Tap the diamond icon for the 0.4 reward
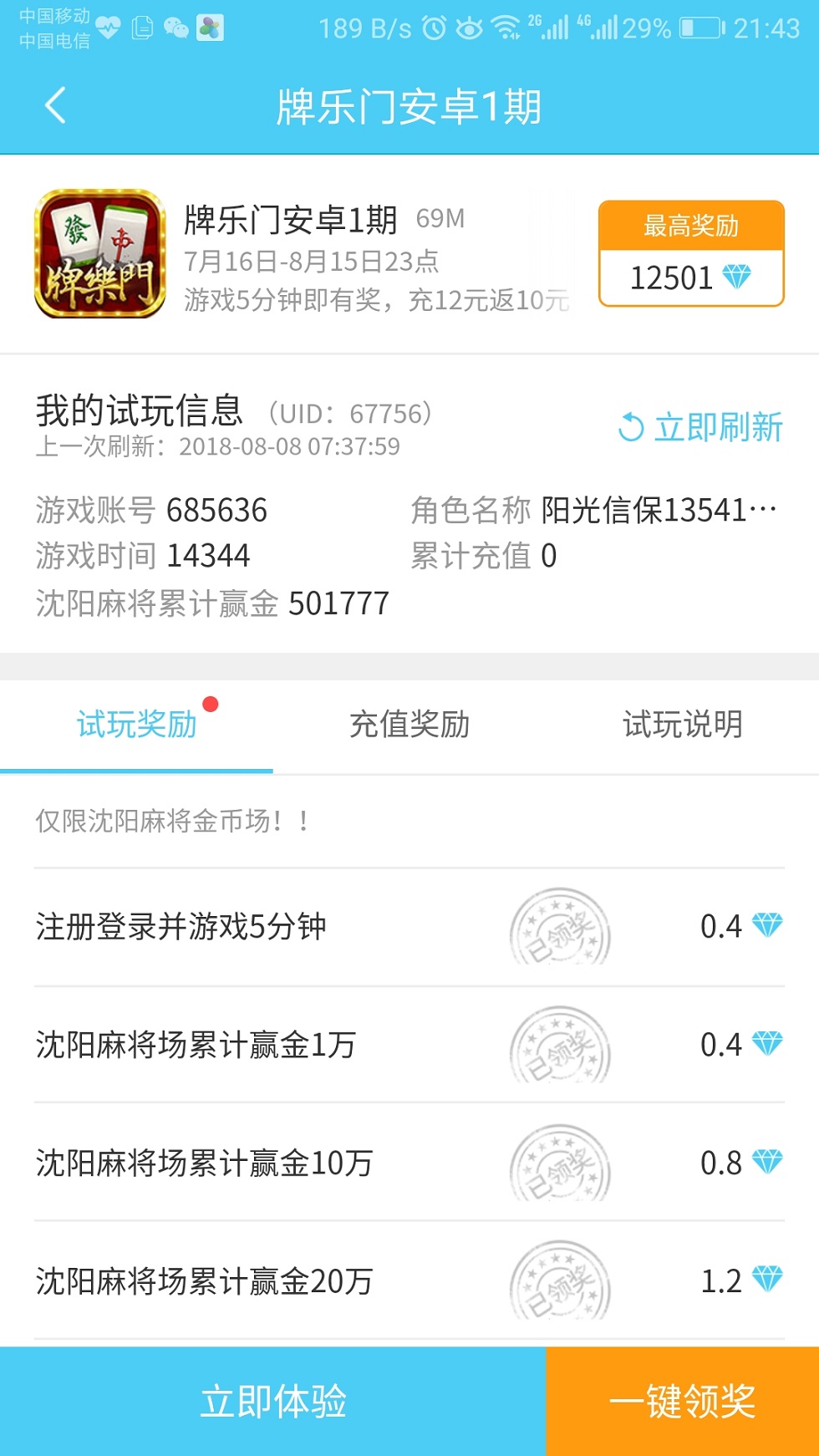The width and height of the screenshot is (819, 1456). tap(766, 925)
